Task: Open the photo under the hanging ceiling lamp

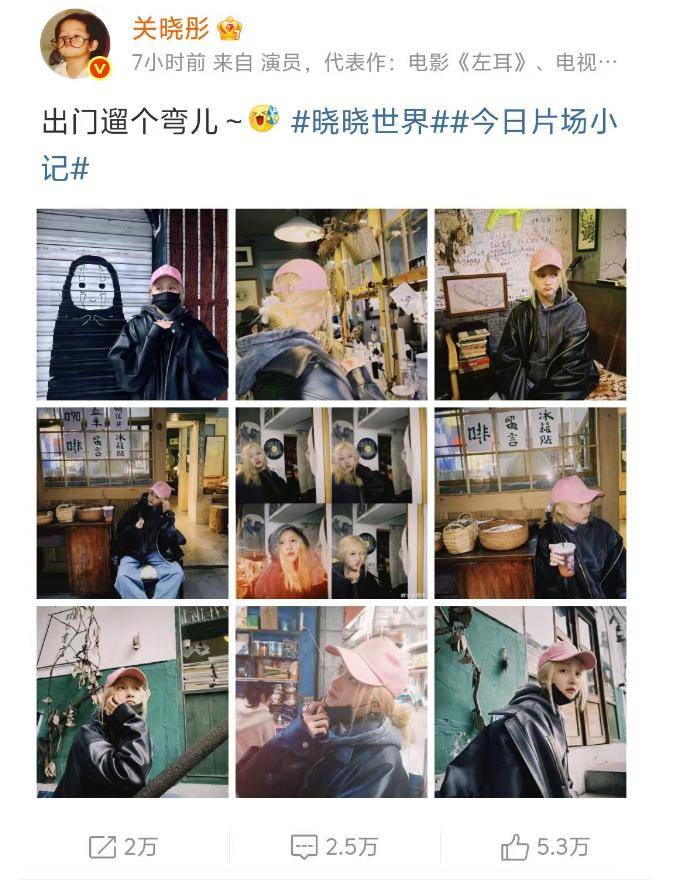Action: [331, 304]
